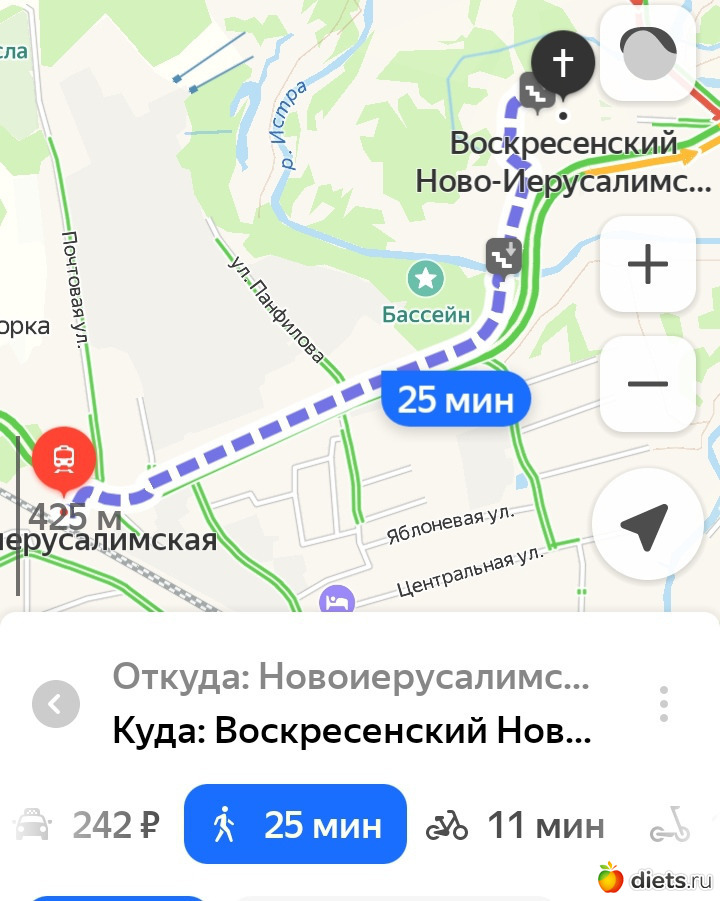The image size is (720, 901).
Task: Edit starting point Новоиерусалимская
Action: coord(350,677)
